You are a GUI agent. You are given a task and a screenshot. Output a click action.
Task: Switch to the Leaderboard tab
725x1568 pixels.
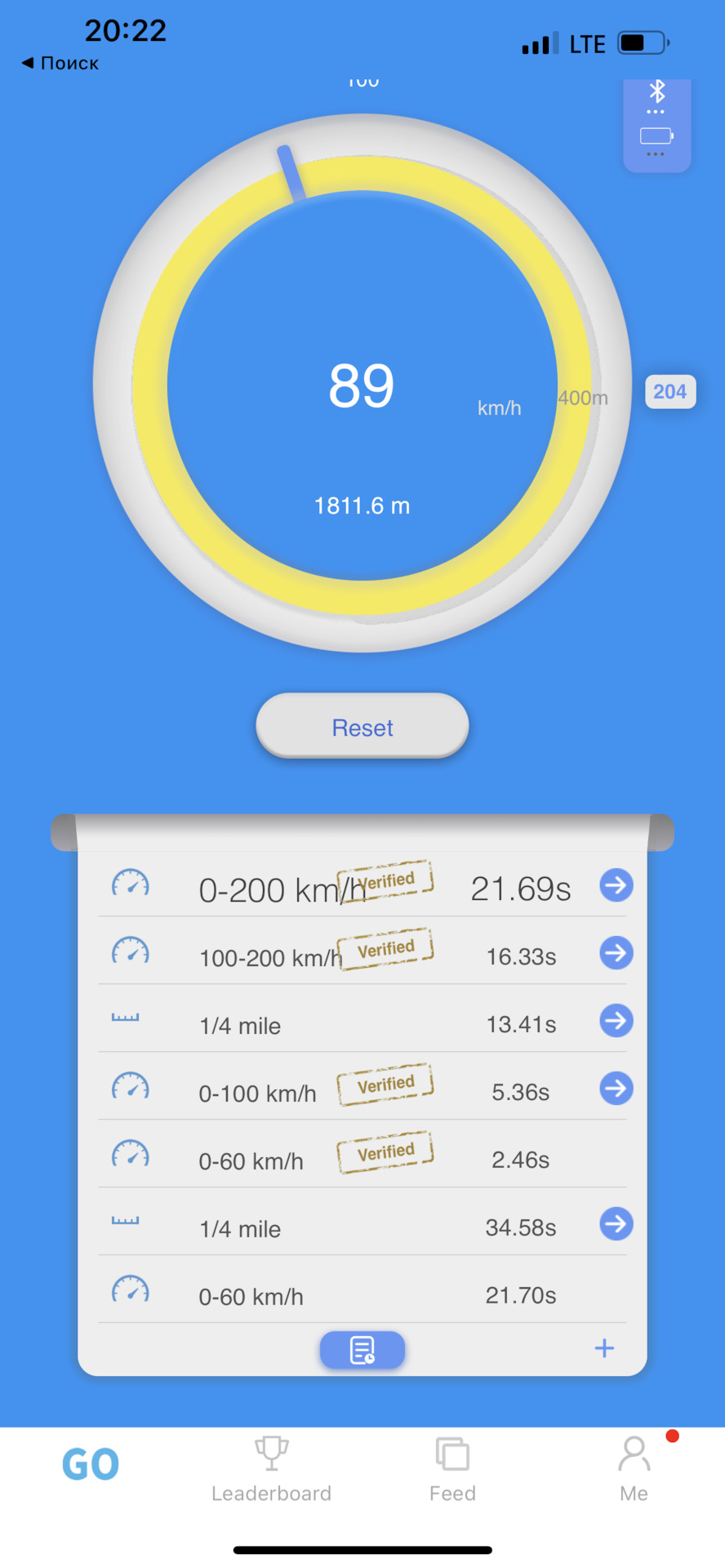[271, 1470]
